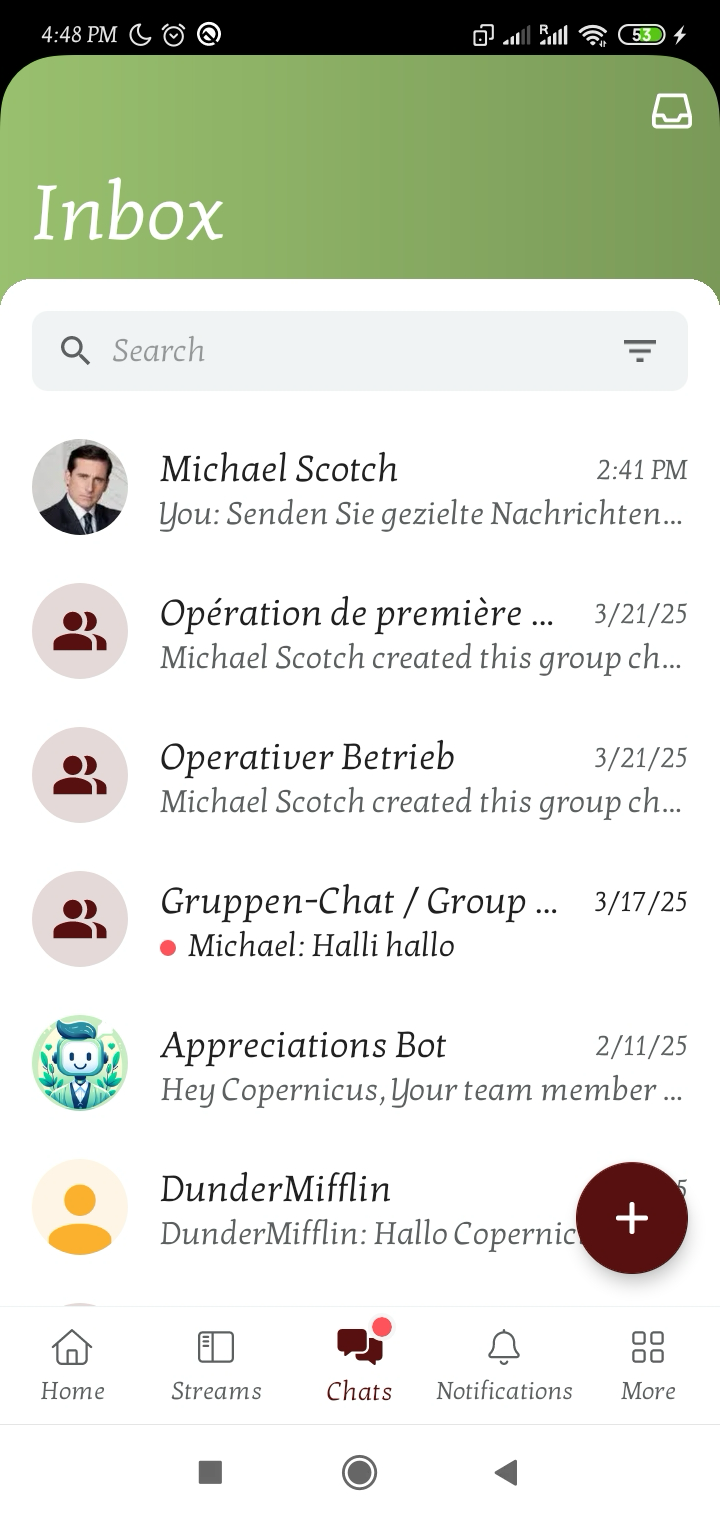Tap the system back button
Screen dimensions: 720x1520
click(x=506, y=1472)
